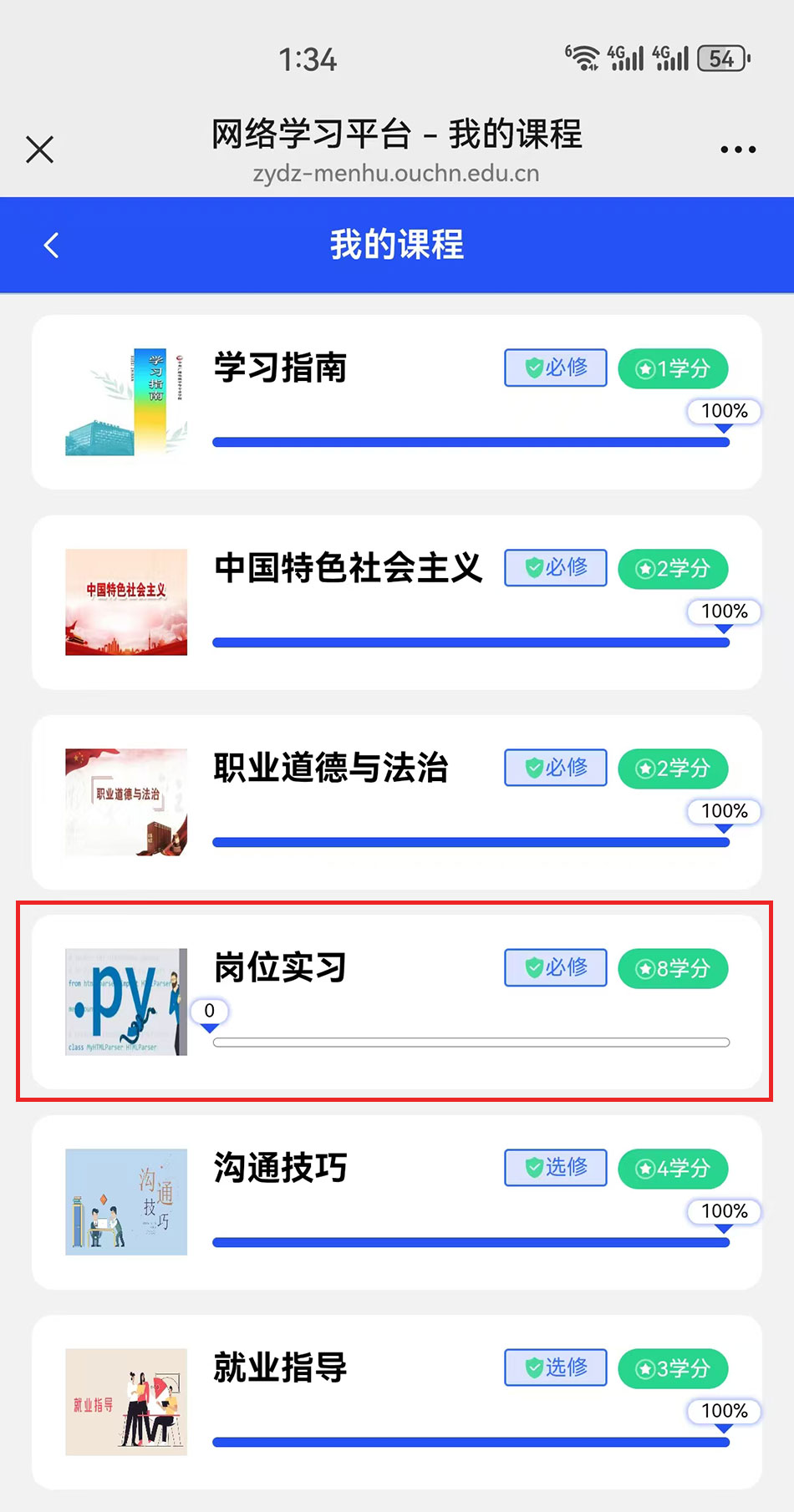Tap the zydz-menhu.ouchn.edu.cn address text
This screenshot has width=794, height=1512.
click(396, 174)
